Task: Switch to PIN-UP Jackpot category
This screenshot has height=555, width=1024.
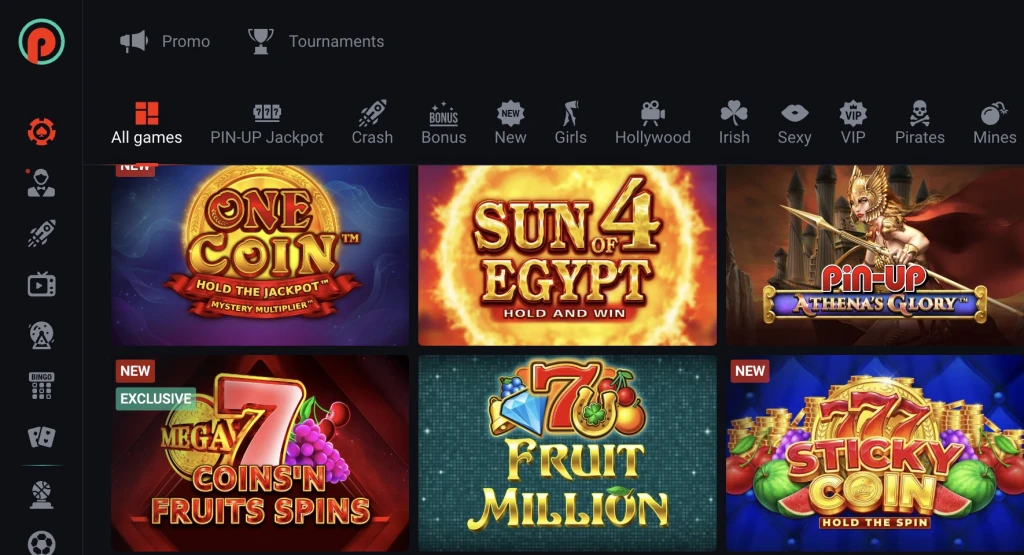Action: 267,124
